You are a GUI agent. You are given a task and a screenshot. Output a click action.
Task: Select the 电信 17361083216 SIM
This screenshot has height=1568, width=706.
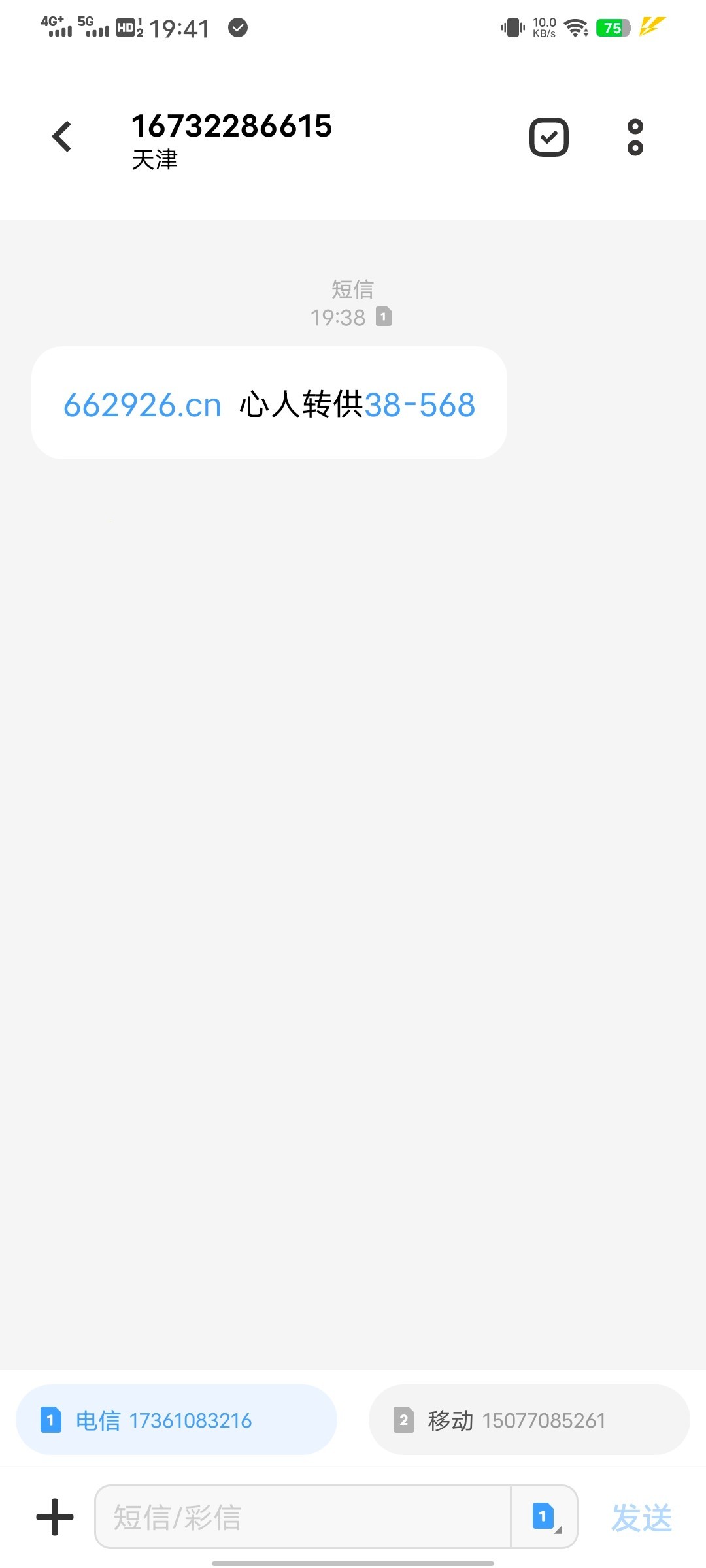click(x=176, y=1420)
